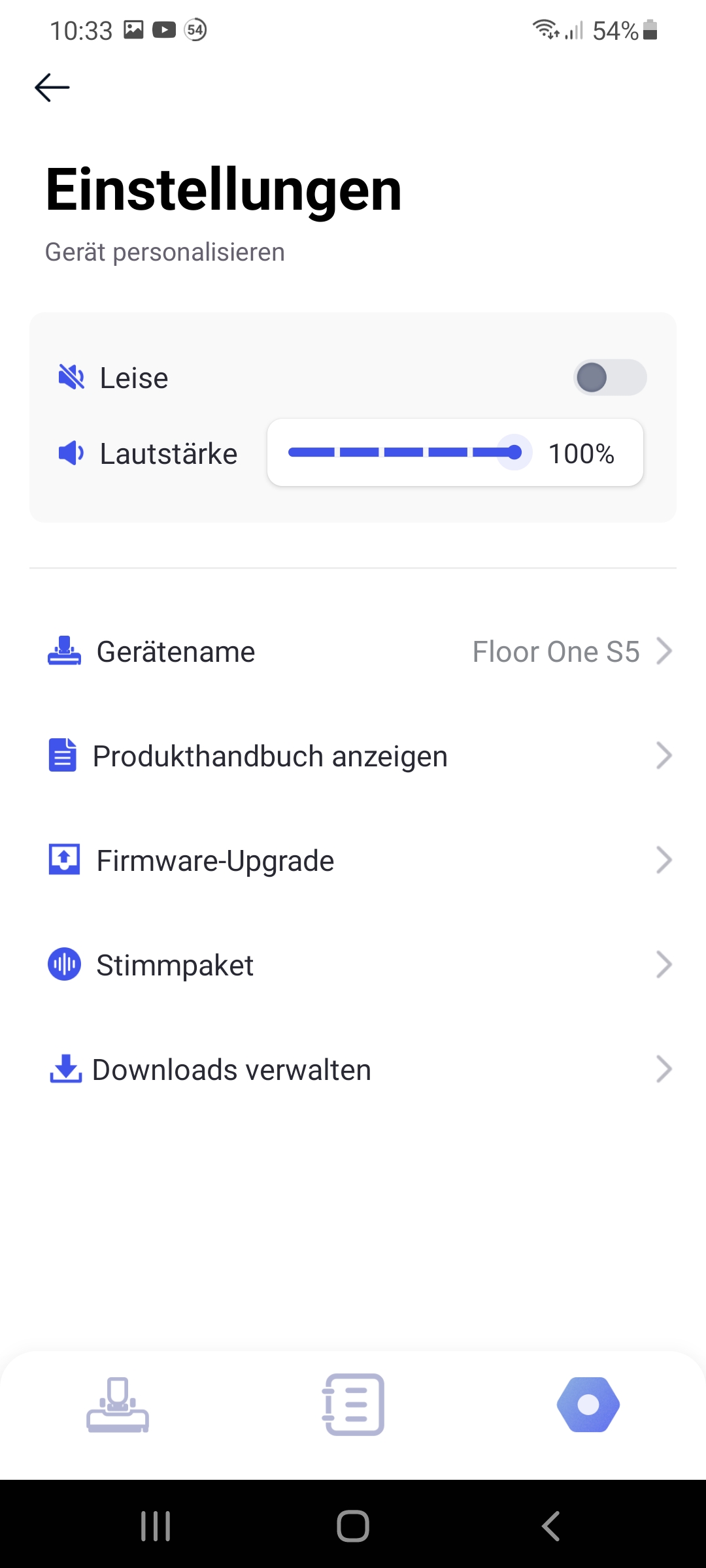Image resolution: width=706 pixels, height=1568 pixels.
Task: Open Produkthandbuch anzeigen
Action: pos(353,756)
